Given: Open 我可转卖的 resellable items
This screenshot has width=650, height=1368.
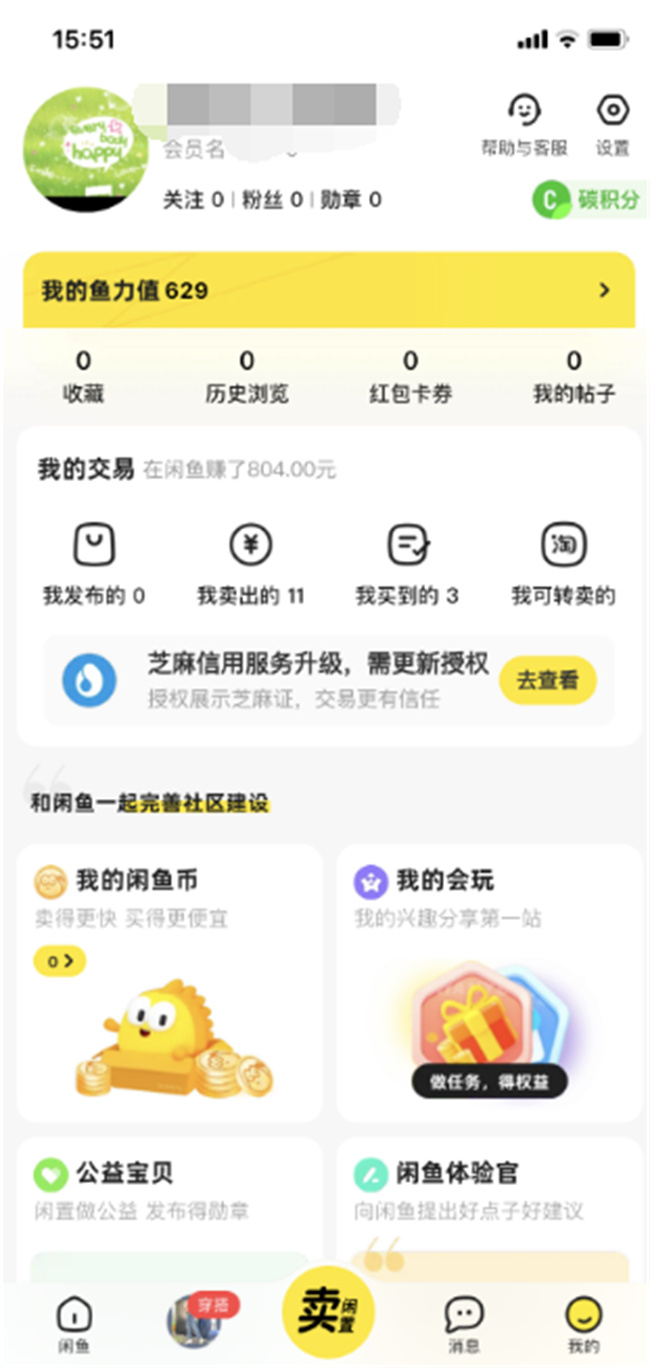Looking at the screenshot, I should (563, 567).
